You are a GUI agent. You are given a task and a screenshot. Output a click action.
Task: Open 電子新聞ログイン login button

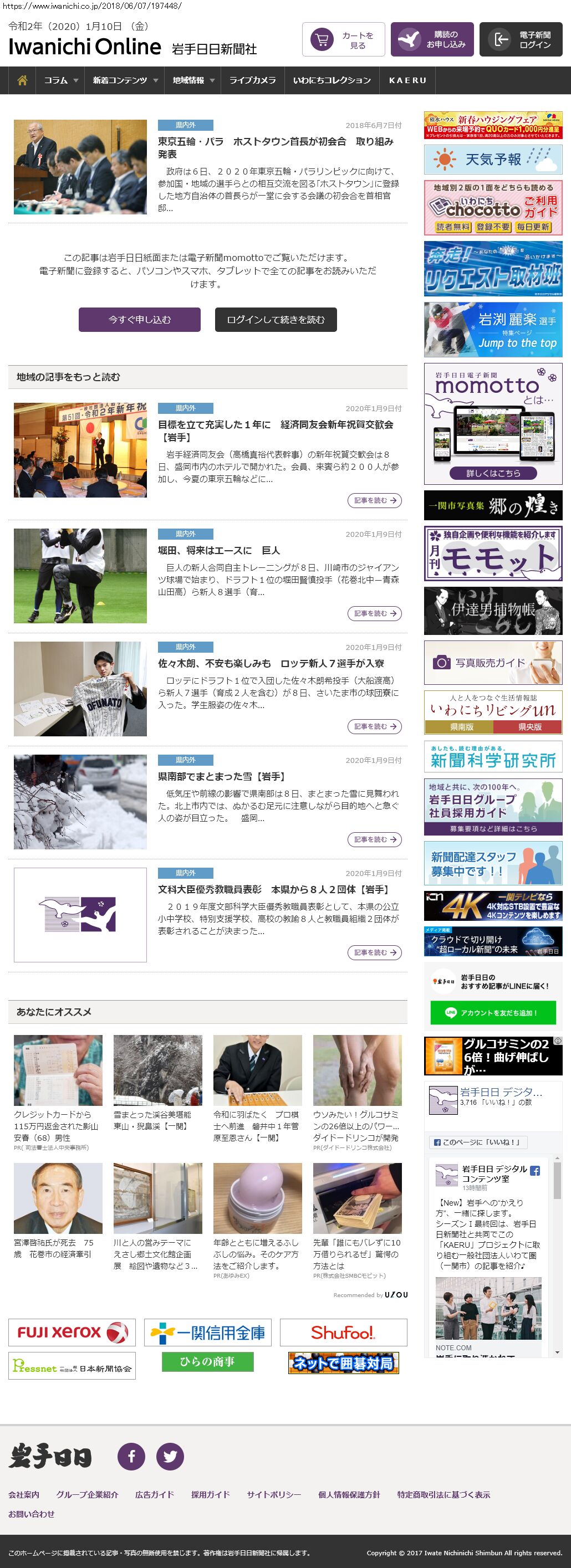(x=521, y=40)
